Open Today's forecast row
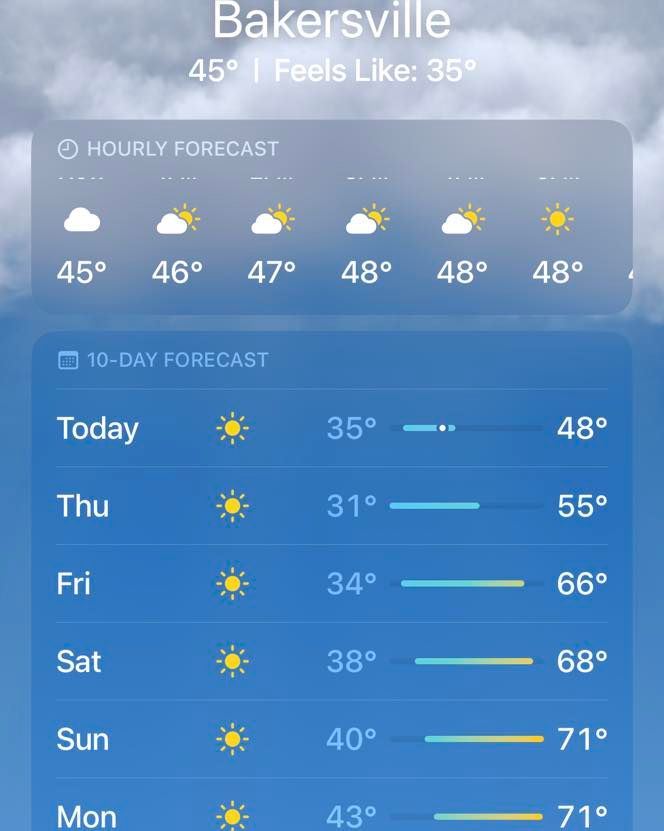664x831 pixels. pyautogui.click(x=331, y=428)
